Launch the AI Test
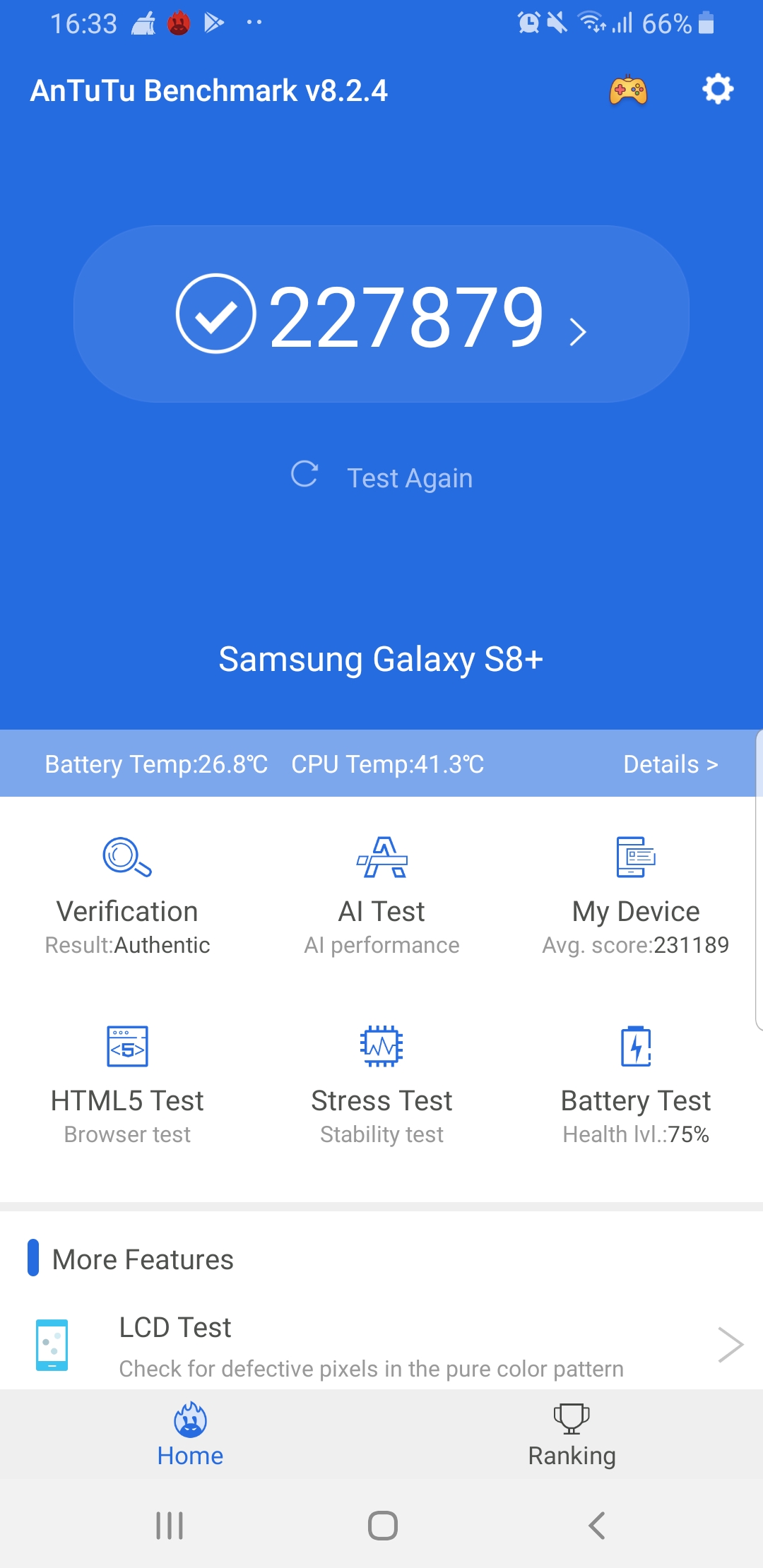 (381, 893)
